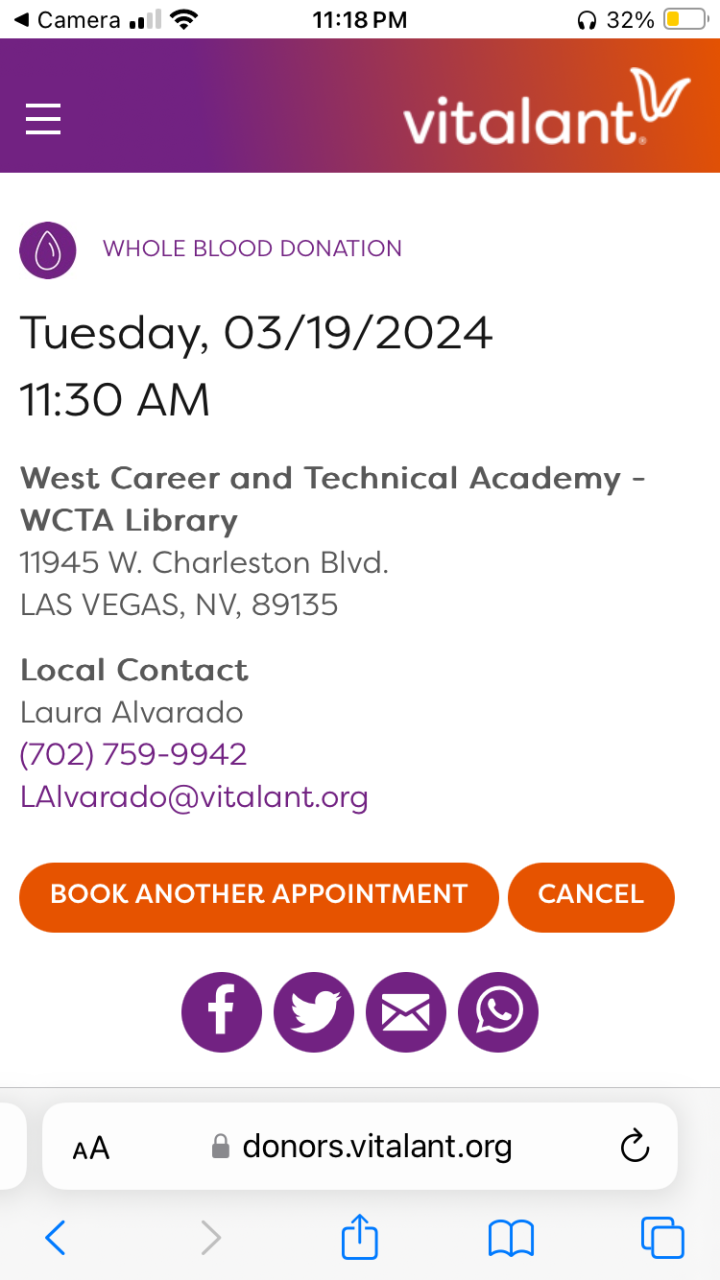Cancel this blood donation appointment
Image resolution: width=720 pixels, height=1280 pixels.
591,894
